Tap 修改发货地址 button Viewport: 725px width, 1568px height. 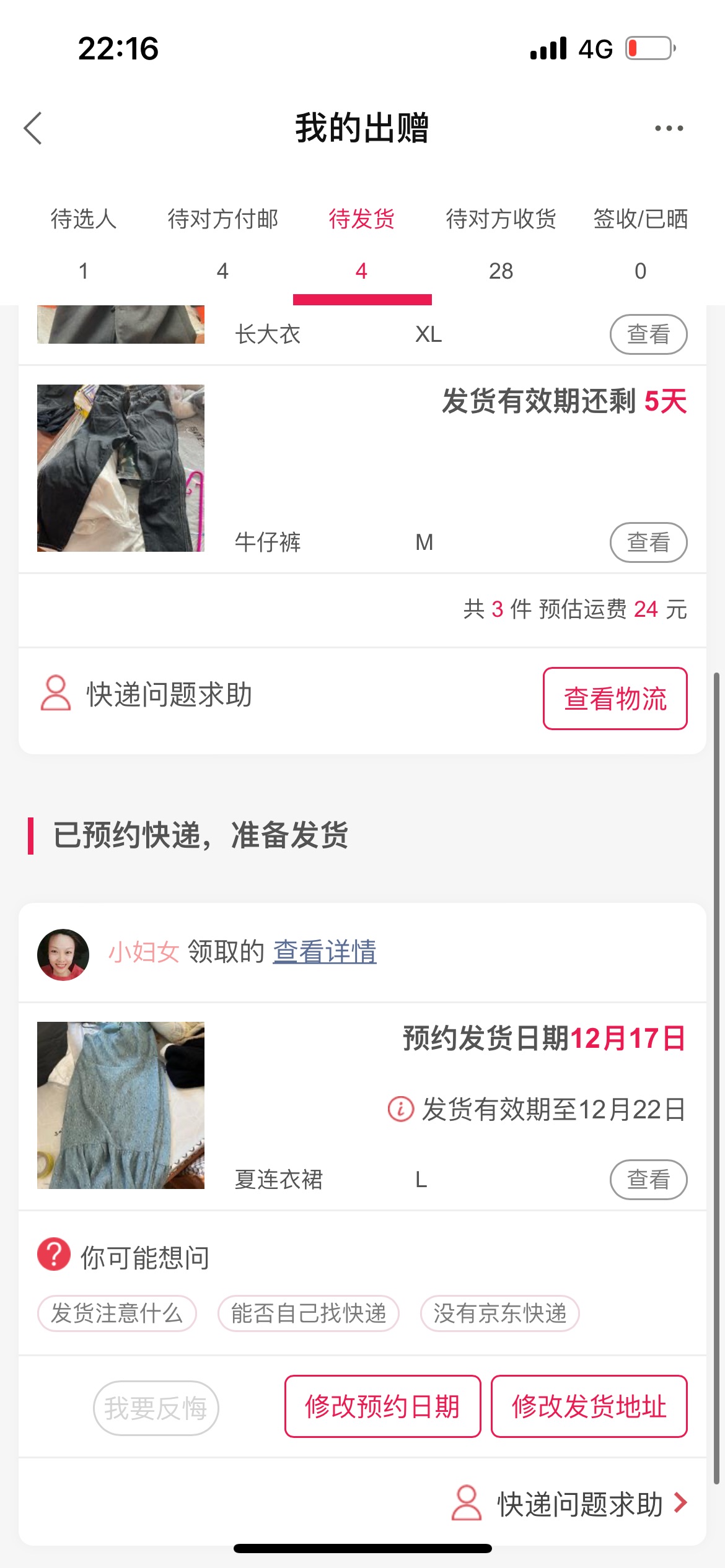click(x=589, y=1406)
